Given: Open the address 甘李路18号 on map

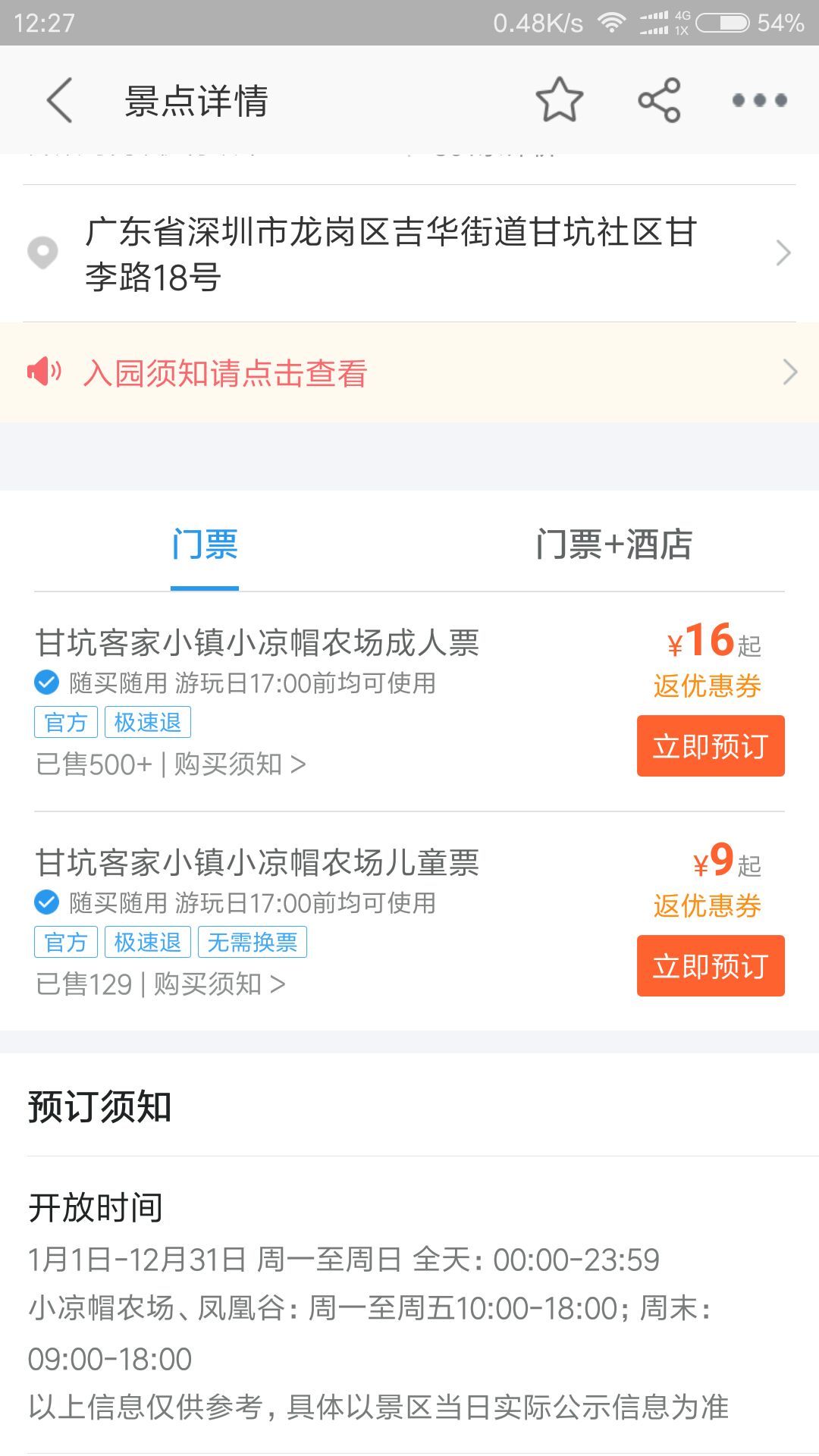Looking at the screenshot, I should (x=409, y=253).
